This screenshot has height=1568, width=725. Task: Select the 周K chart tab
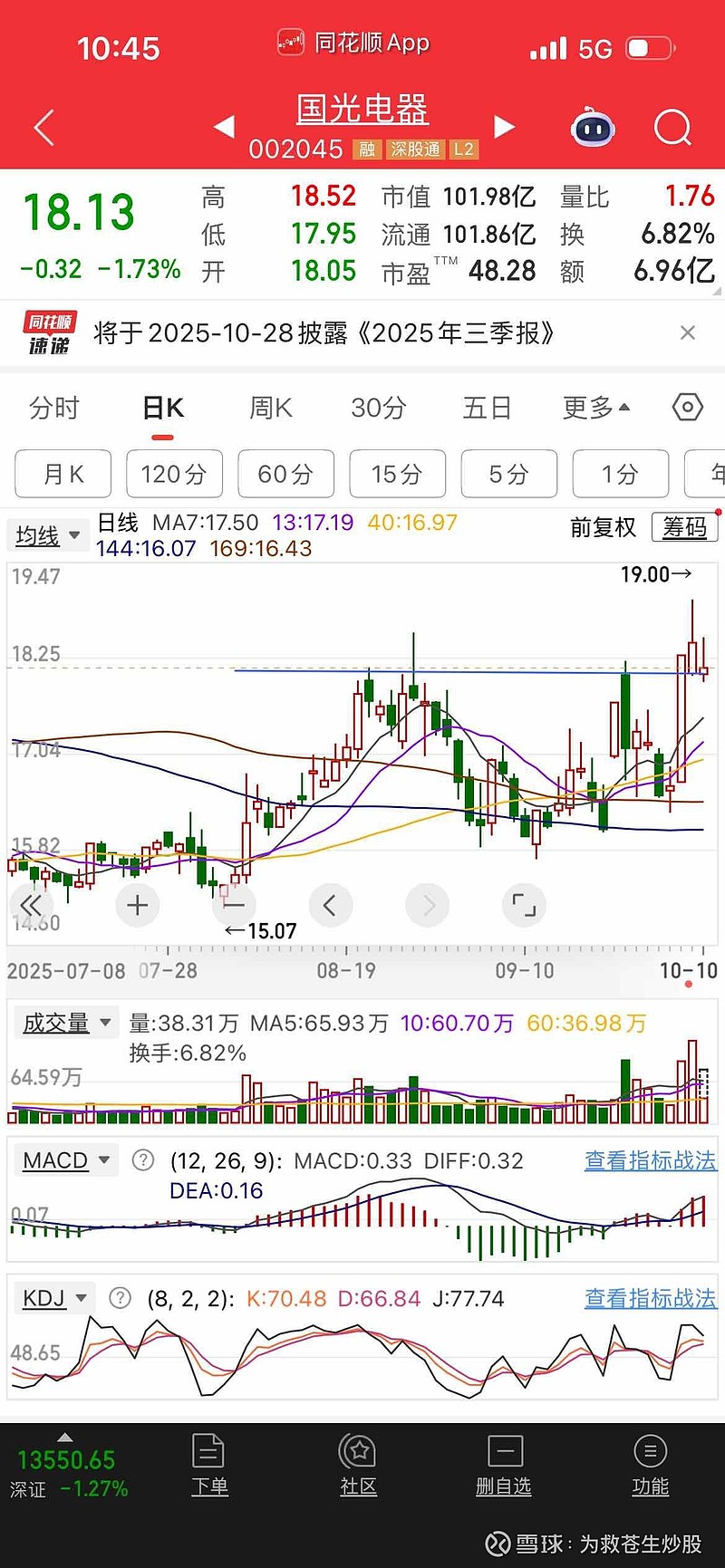271,409
